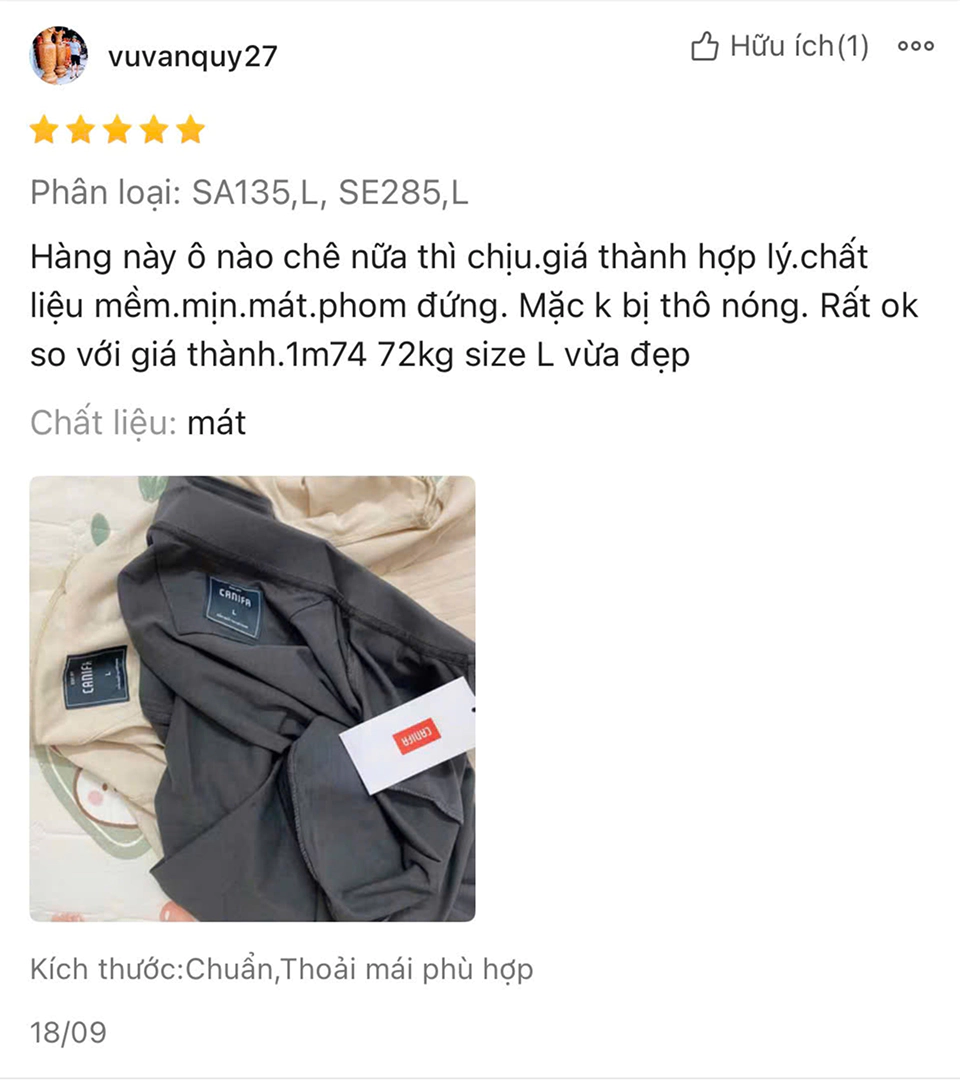Tap the username vuvanquy27
The image size is (960, 1086).
192,56
